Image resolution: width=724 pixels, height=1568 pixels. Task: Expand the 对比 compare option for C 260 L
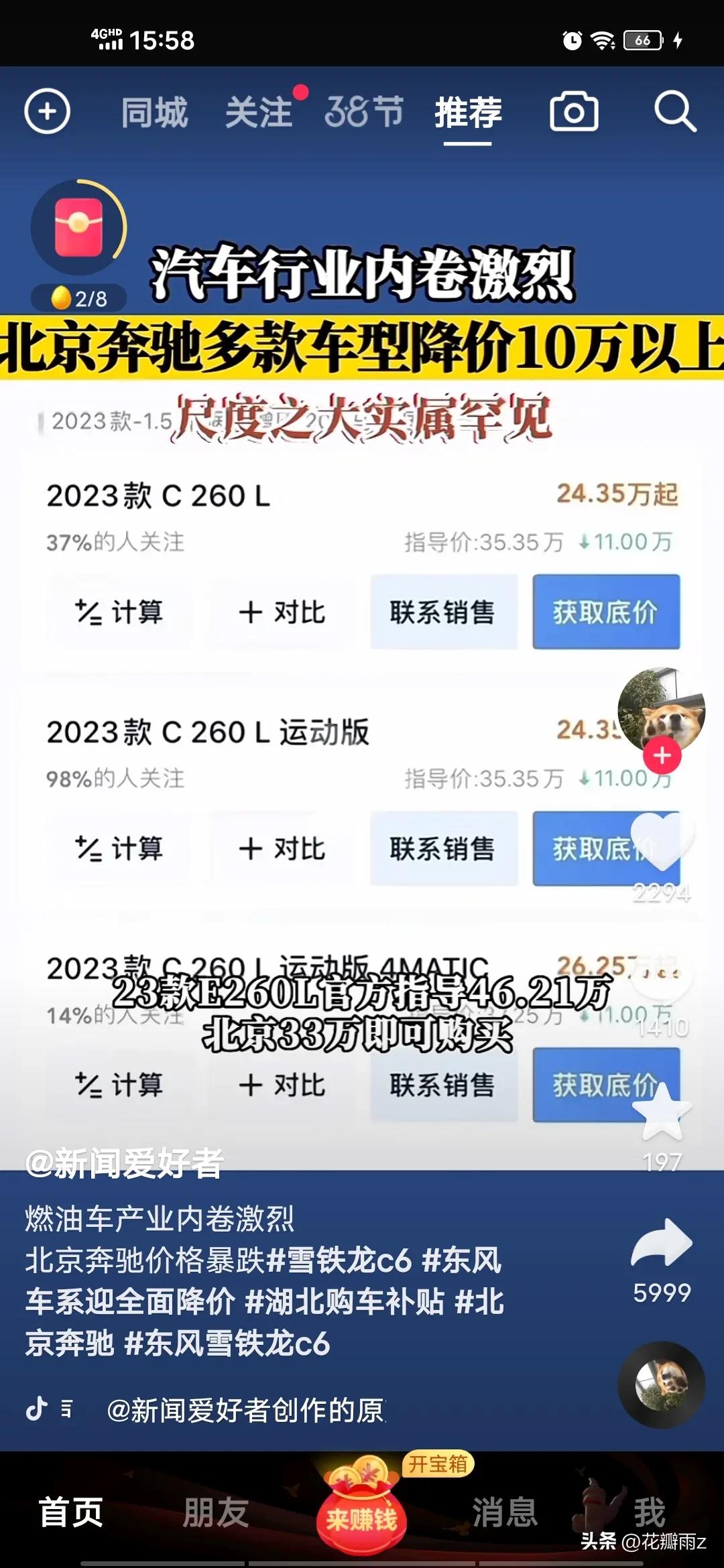[x=282, y=612]
